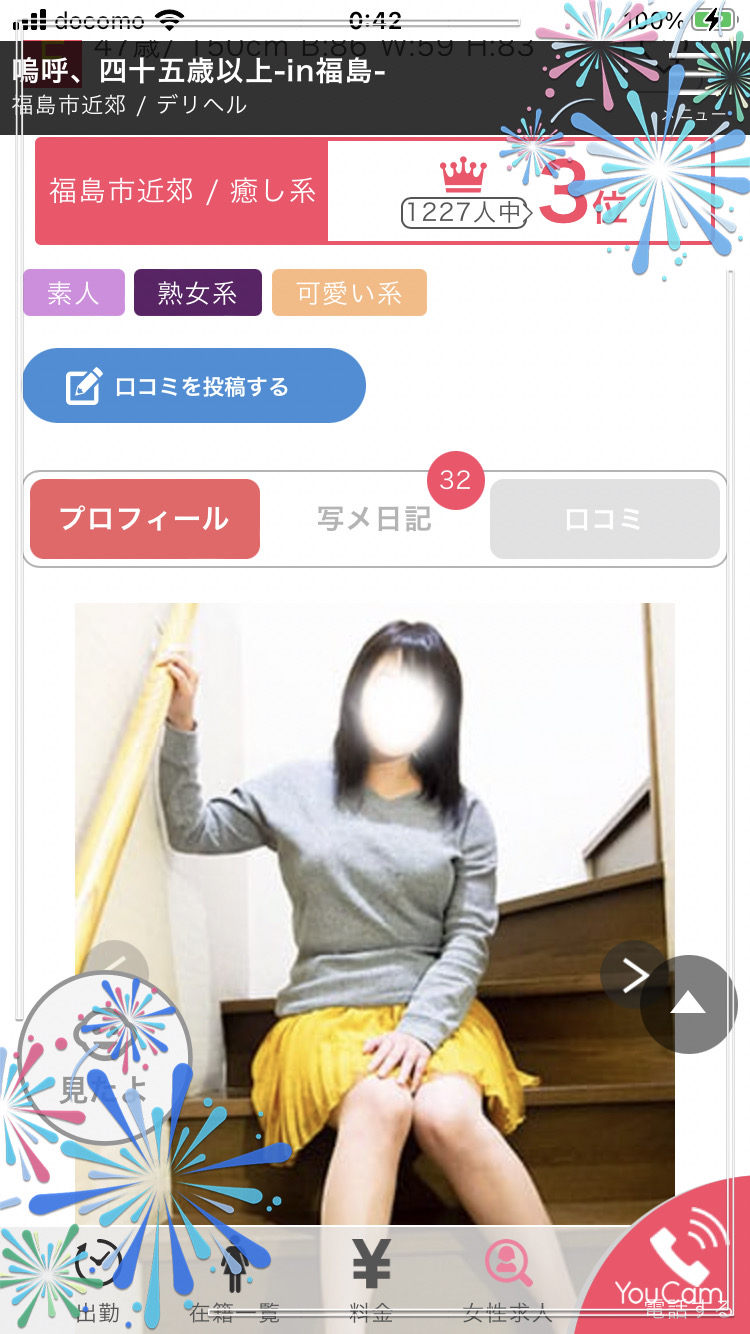Viewport: 750px width, 1334px height.
Task: Tap the 見たよ button
Action: (x=104, y=1058)
